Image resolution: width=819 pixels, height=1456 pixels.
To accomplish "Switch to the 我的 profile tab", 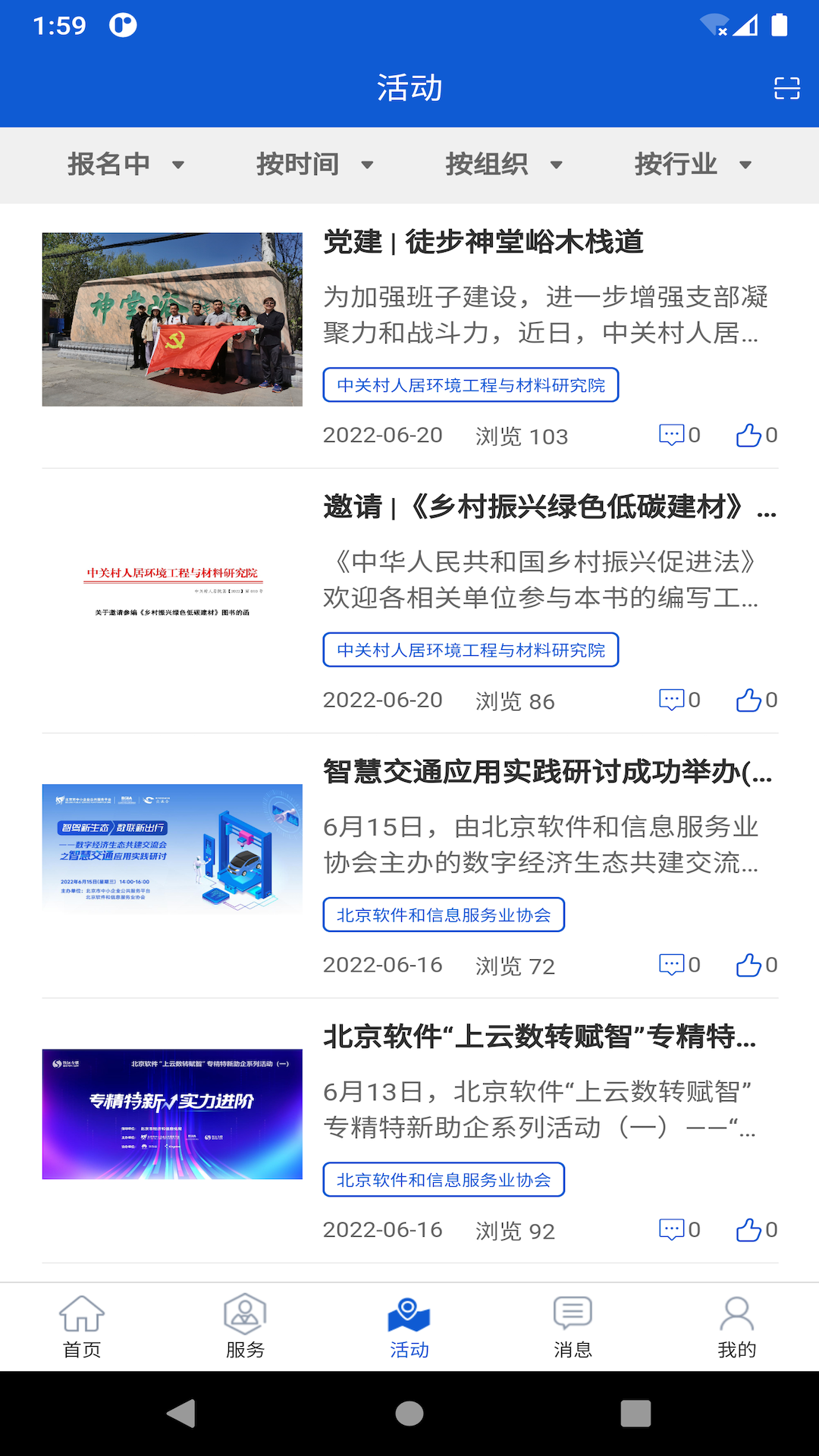I will coord(736,1327).
